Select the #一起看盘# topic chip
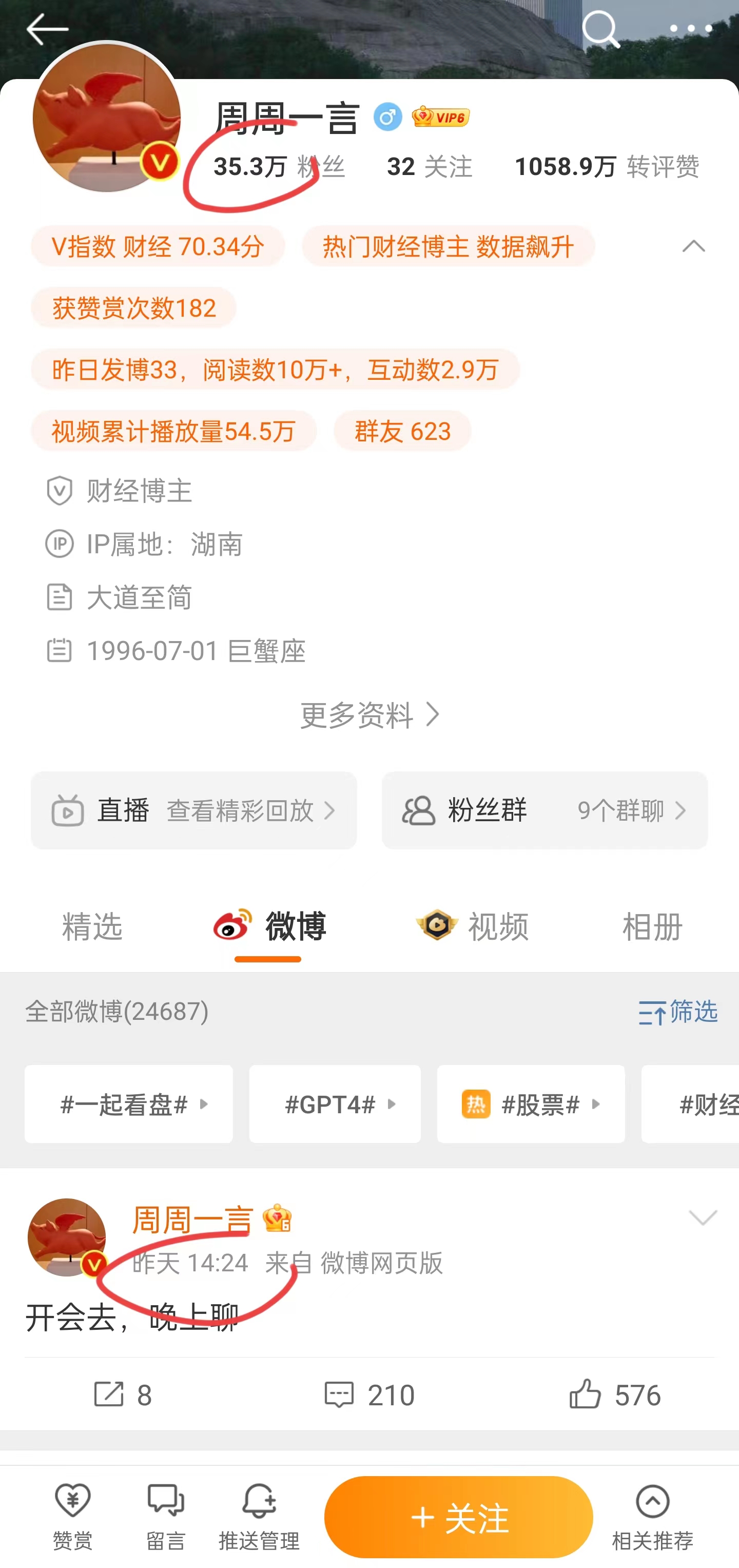 tap(128, 1104)
